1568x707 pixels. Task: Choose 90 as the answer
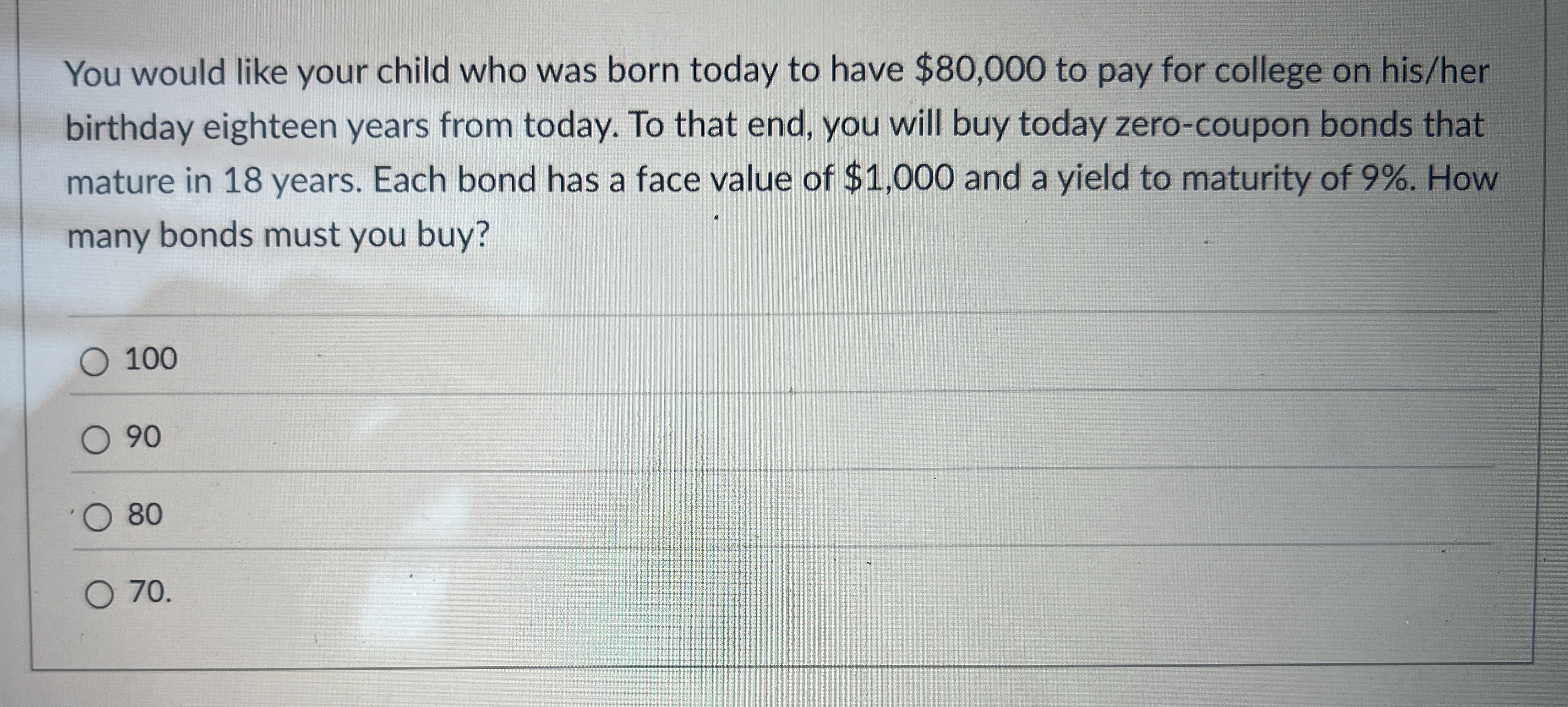pos(96,441)
